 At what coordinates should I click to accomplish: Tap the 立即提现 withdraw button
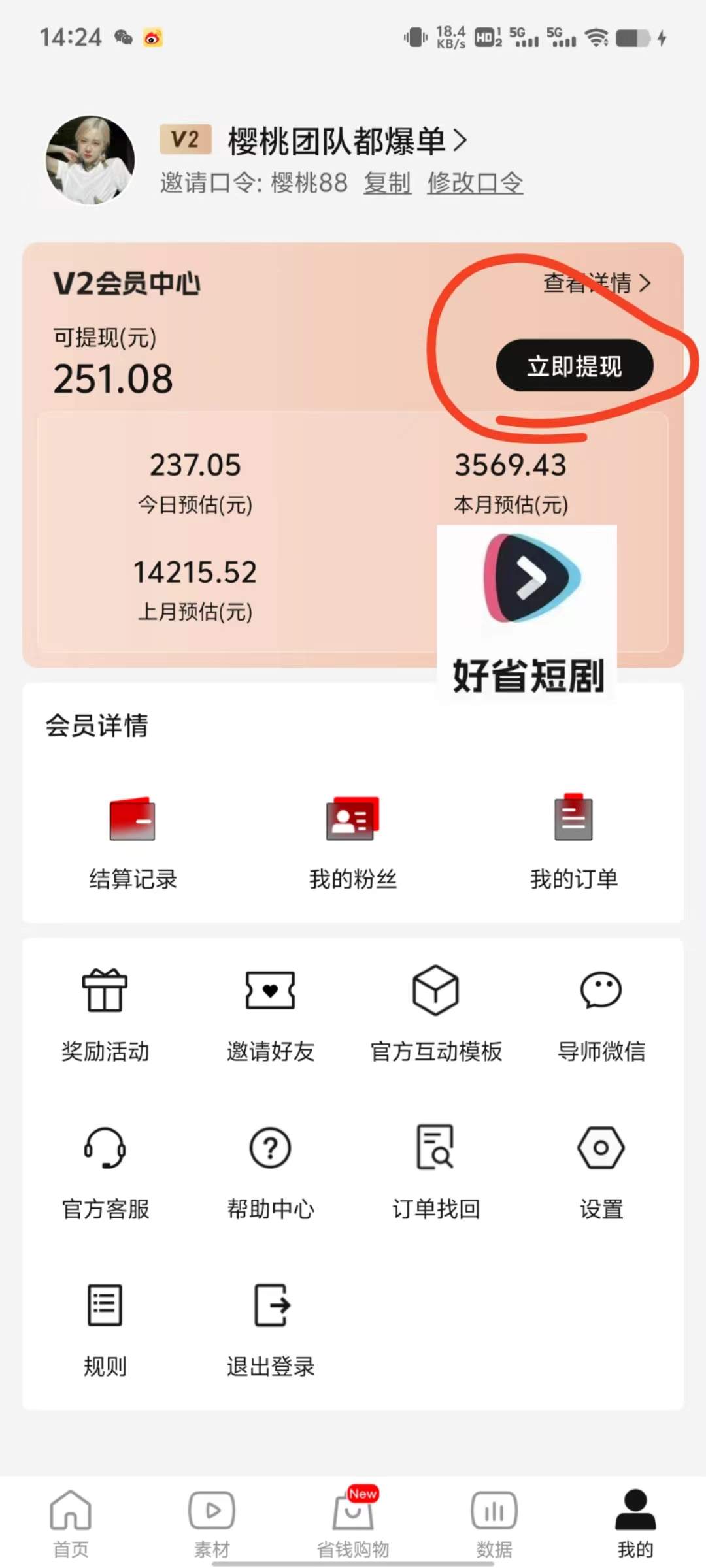(x=574, y=366)
